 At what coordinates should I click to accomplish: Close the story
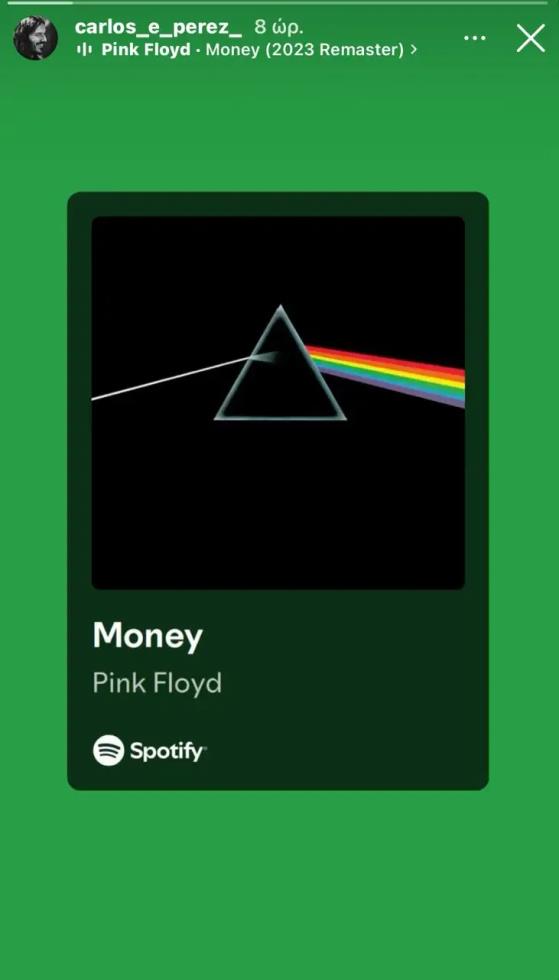coord(530,38)
